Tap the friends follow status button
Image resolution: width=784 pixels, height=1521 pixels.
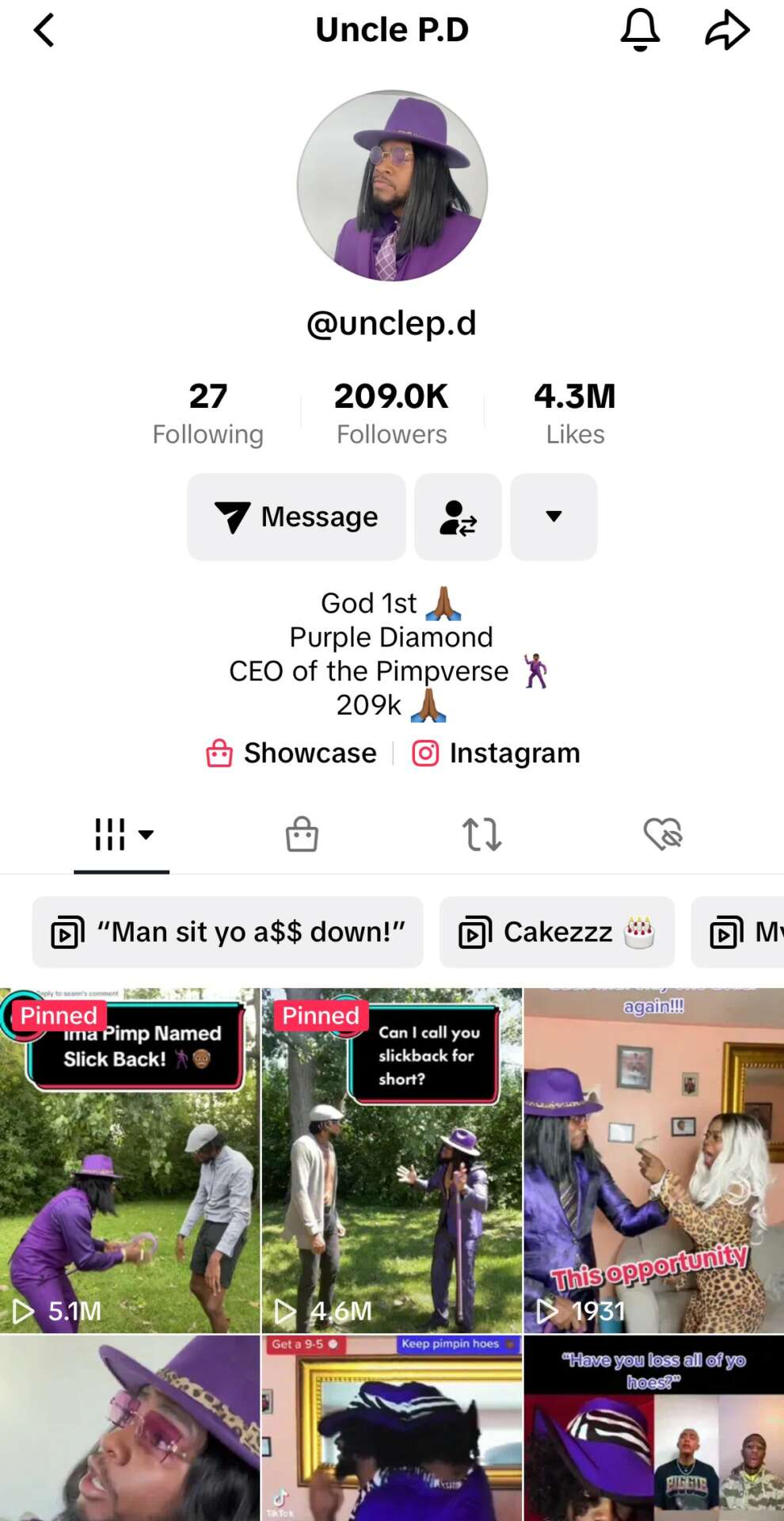click(458, 517)
